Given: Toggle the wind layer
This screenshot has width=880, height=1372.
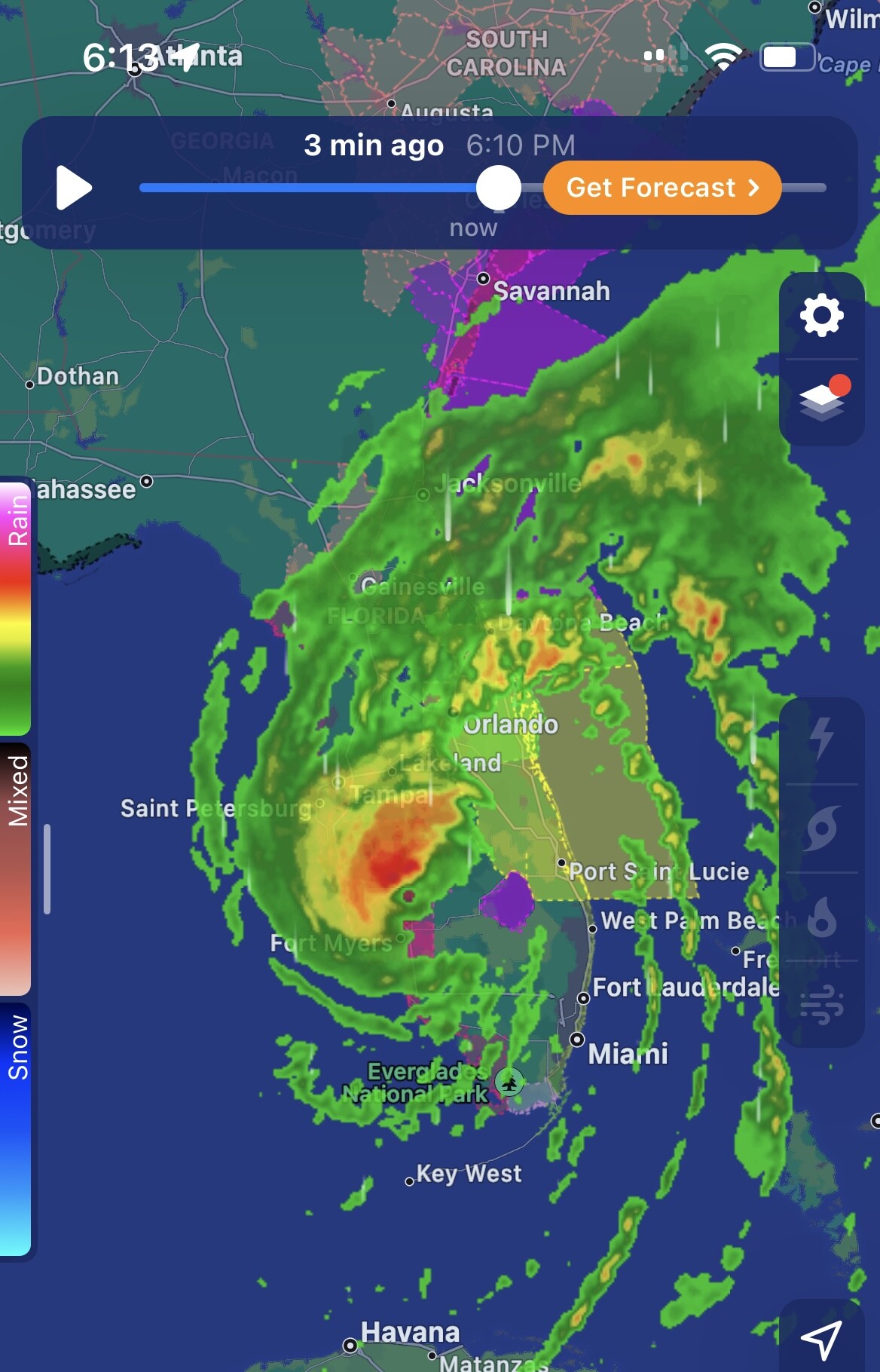Looking at the screenshot, I should 821,1004.
